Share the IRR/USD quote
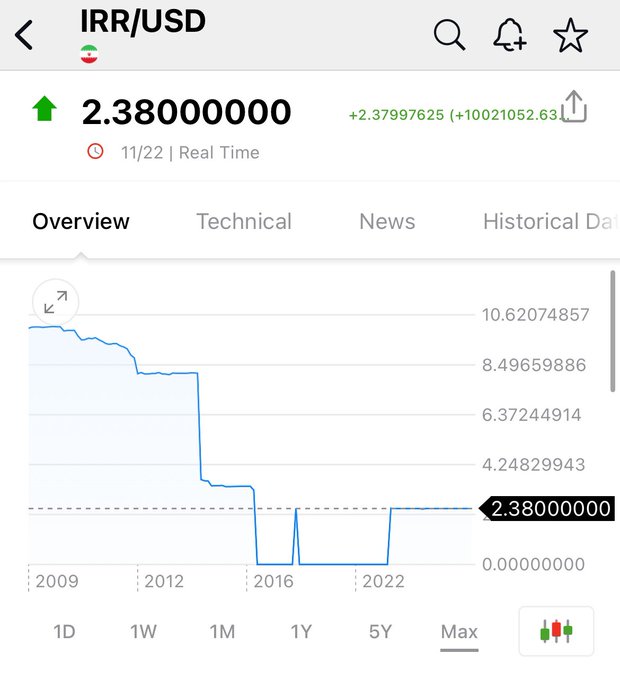Viewport: 620px width, 680px height. (x=573, y=106)
